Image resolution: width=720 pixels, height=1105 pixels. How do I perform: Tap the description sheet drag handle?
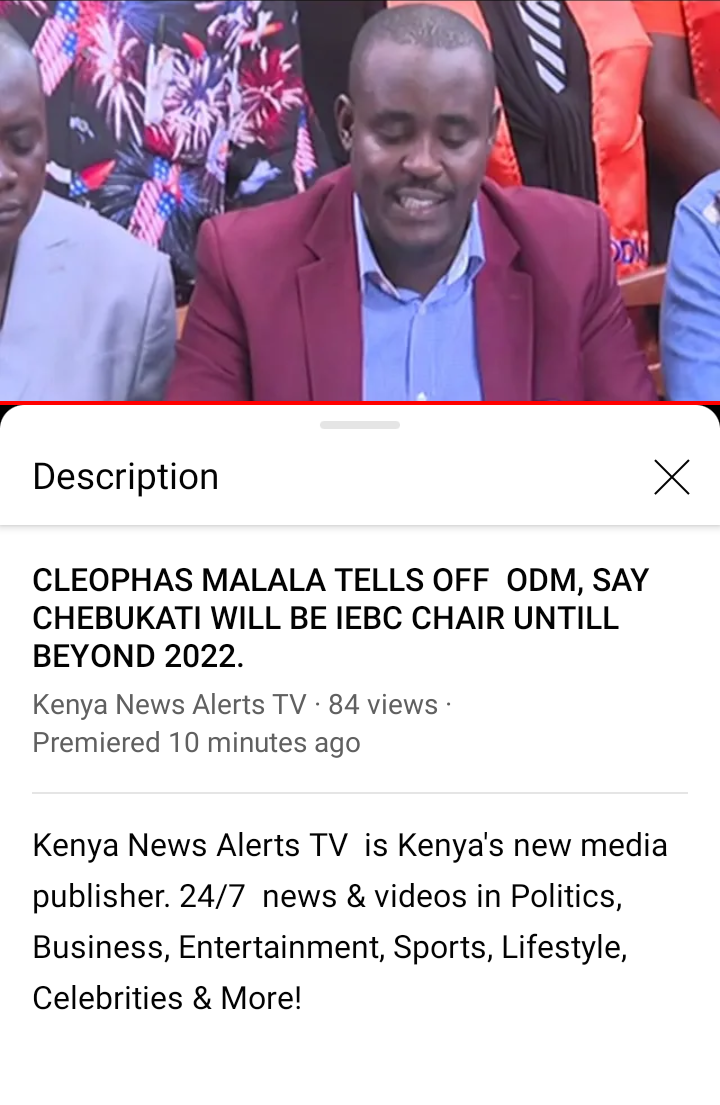pyautogui.click(x=360, y=425)
